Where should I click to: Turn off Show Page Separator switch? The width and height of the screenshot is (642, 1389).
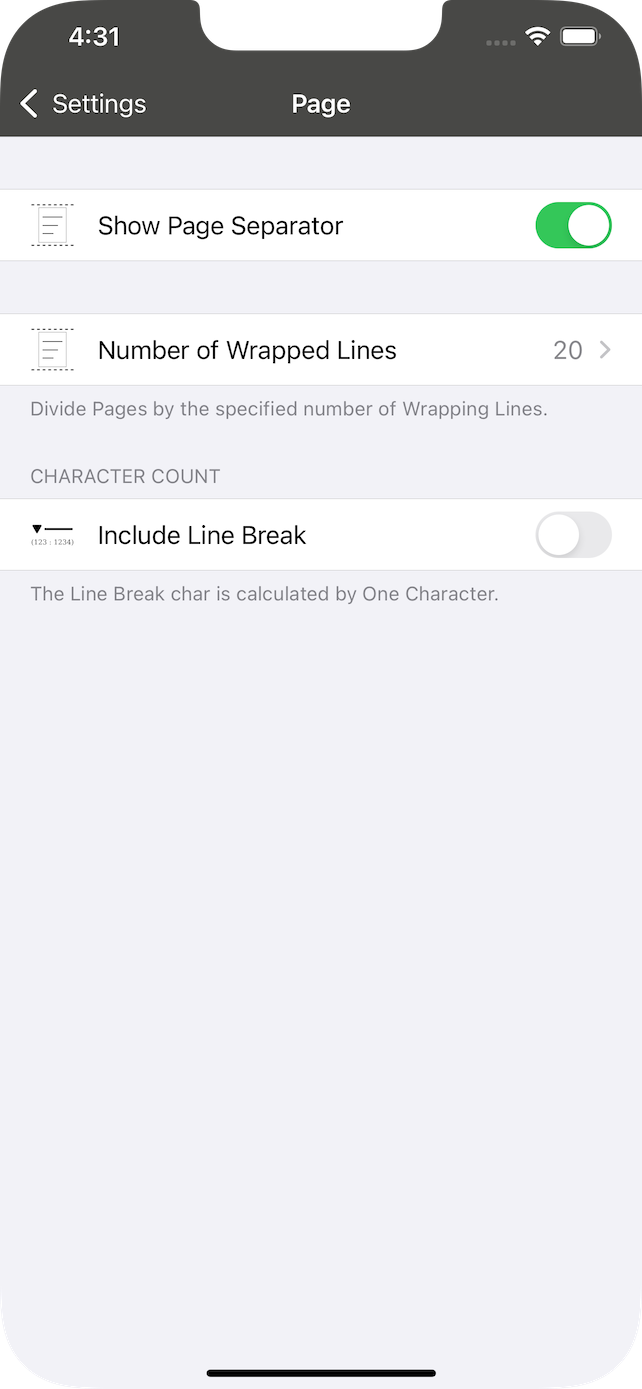pyautogui.click(x=573, y=225)
